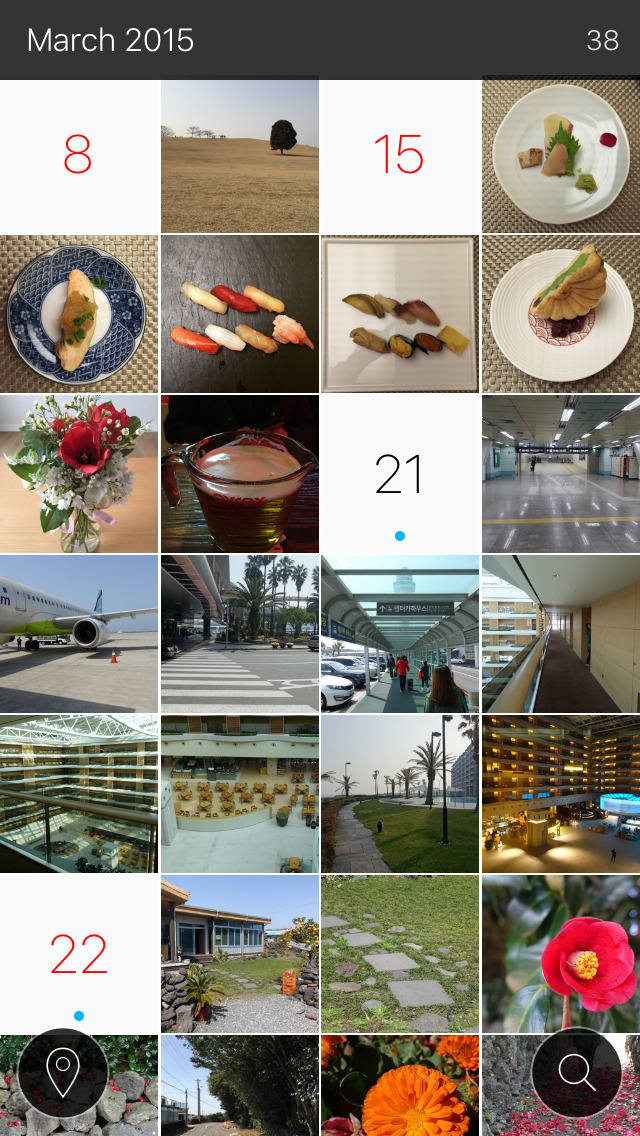The width and height of the screenshot is (640, 1136).
Task: Select the date tile for March 15
Action: (400, 156)
